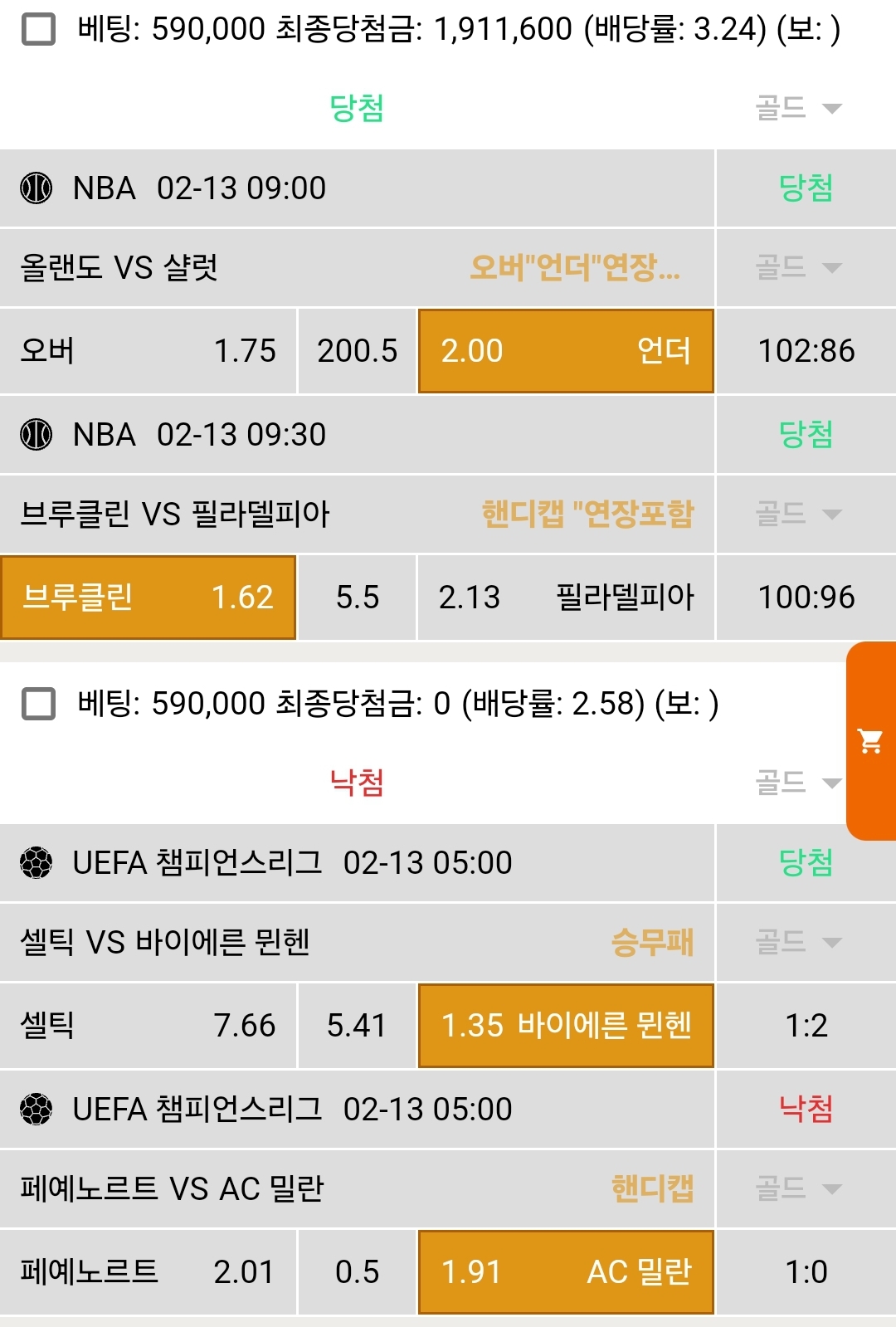
Task: Expand the 골드 dropdown beside the green 당첨 status
Action: (798, 108)
